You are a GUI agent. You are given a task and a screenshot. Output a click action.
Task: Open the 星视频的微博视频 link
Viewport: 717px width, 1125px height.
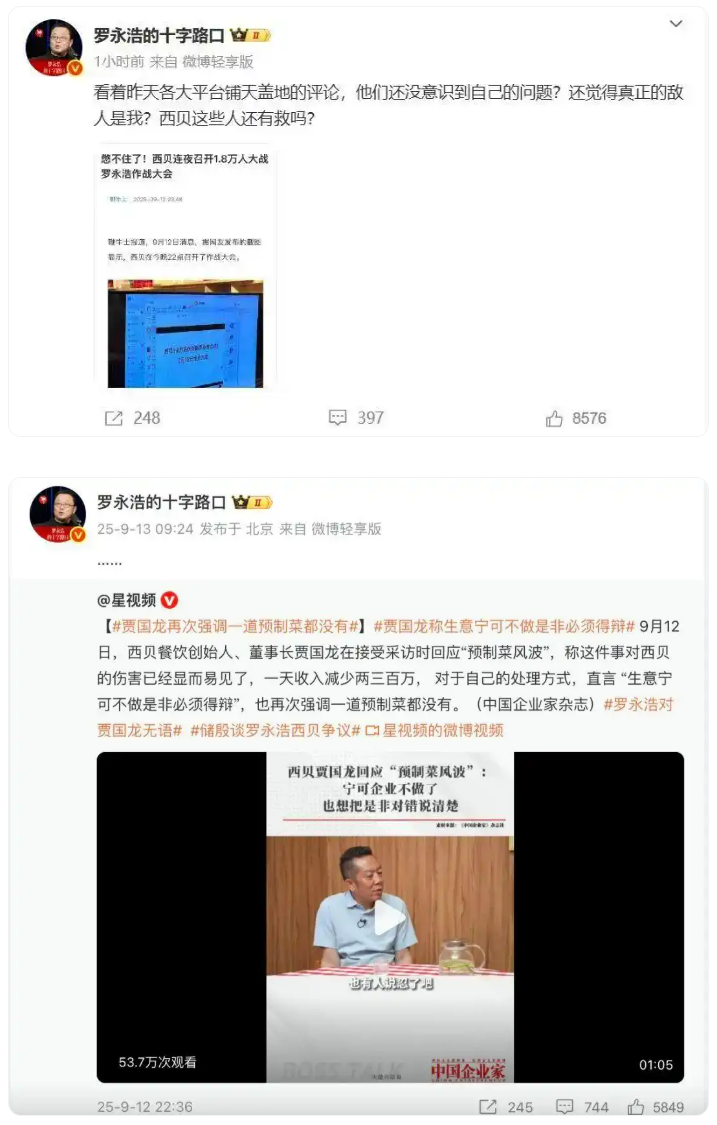point(435,730)
